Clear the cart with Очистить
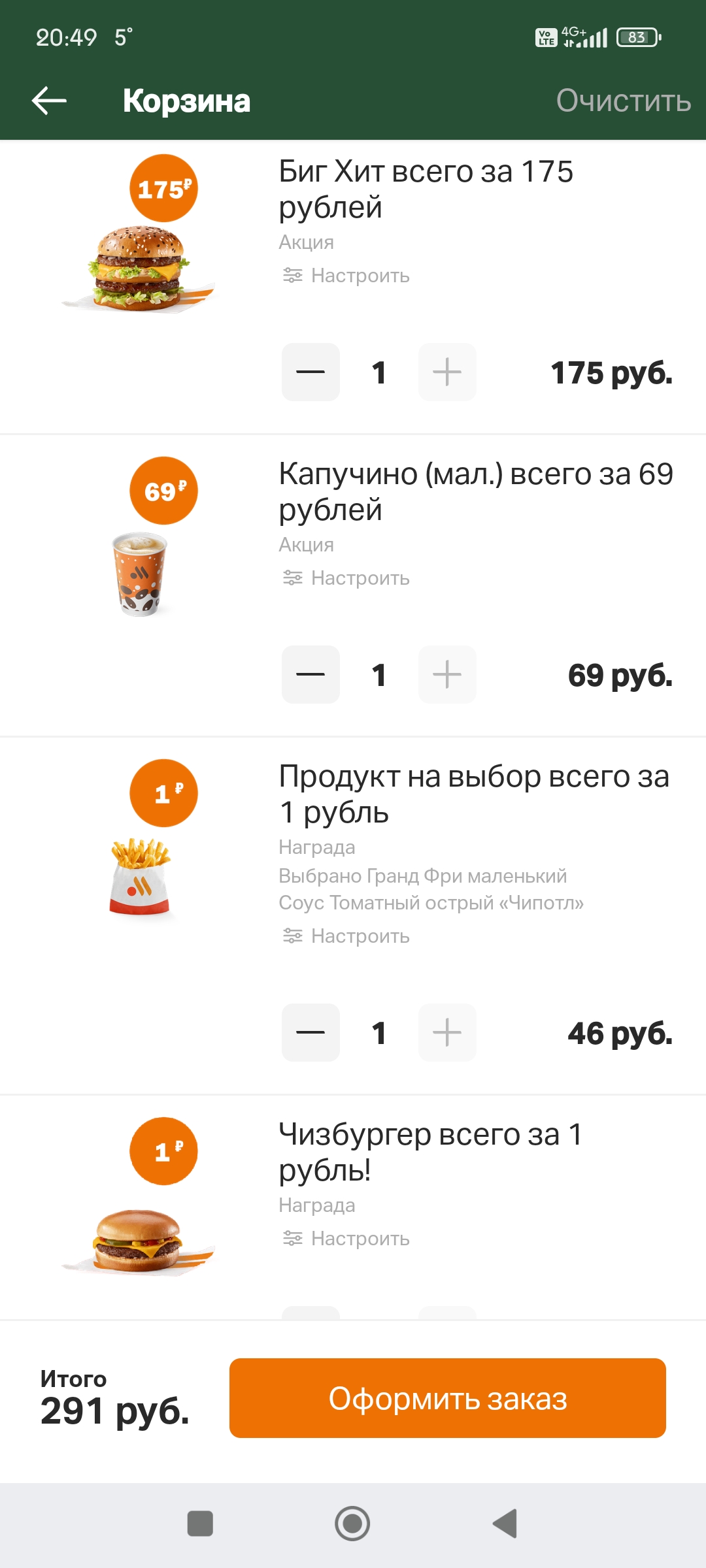The height and width of the screenshot is (1568, 706). (623, 101)
